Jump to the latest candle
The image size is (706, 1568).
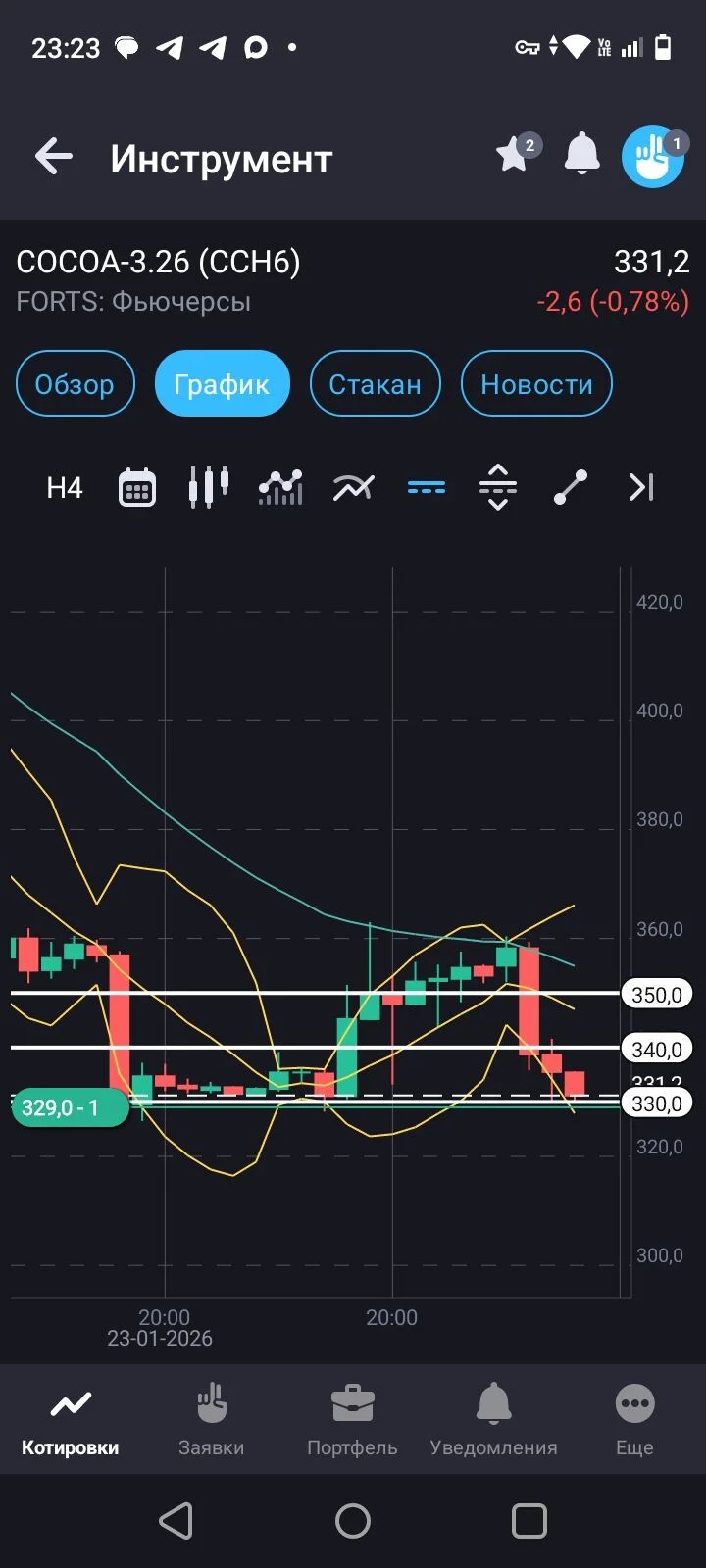[641, 487]
